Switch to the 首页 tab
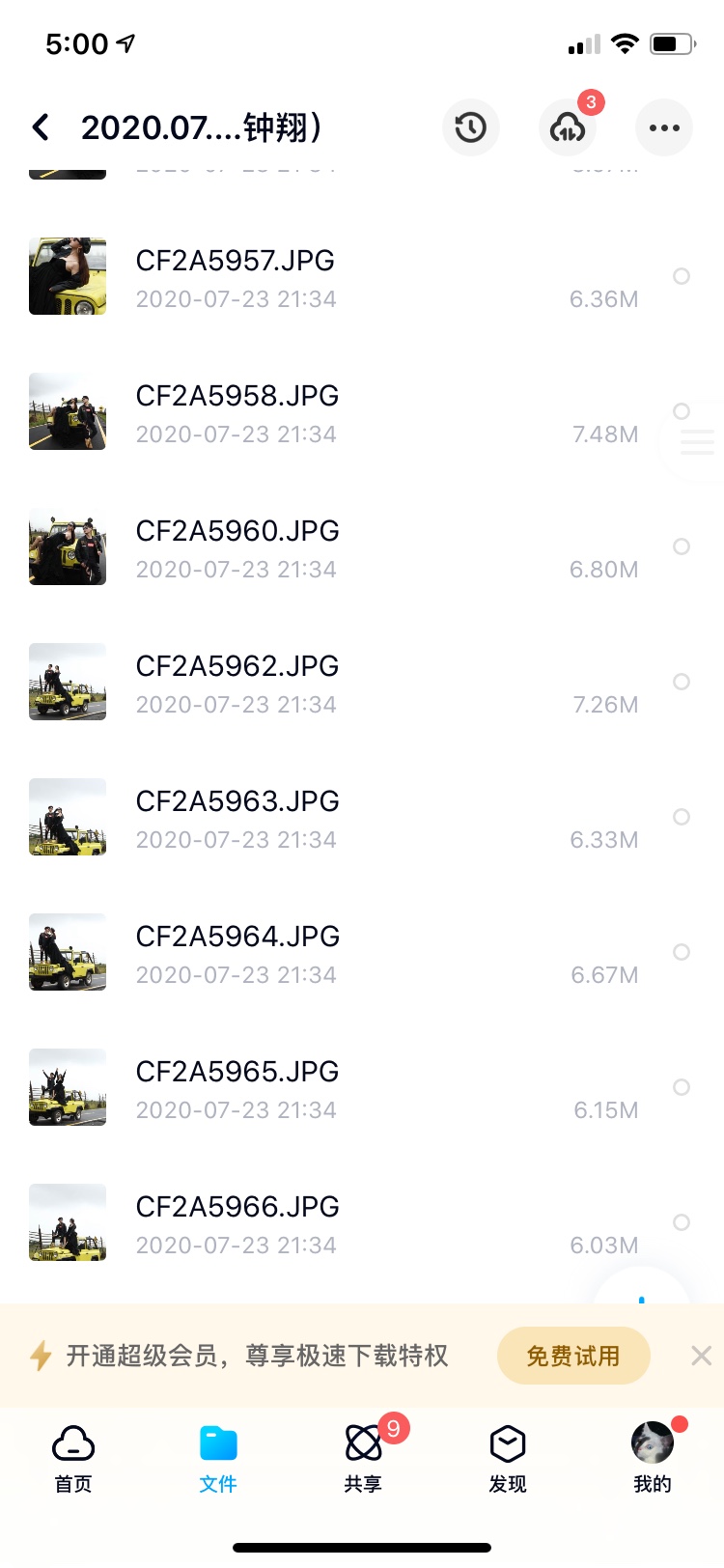724x1568 pixels. coord(73,1458)
